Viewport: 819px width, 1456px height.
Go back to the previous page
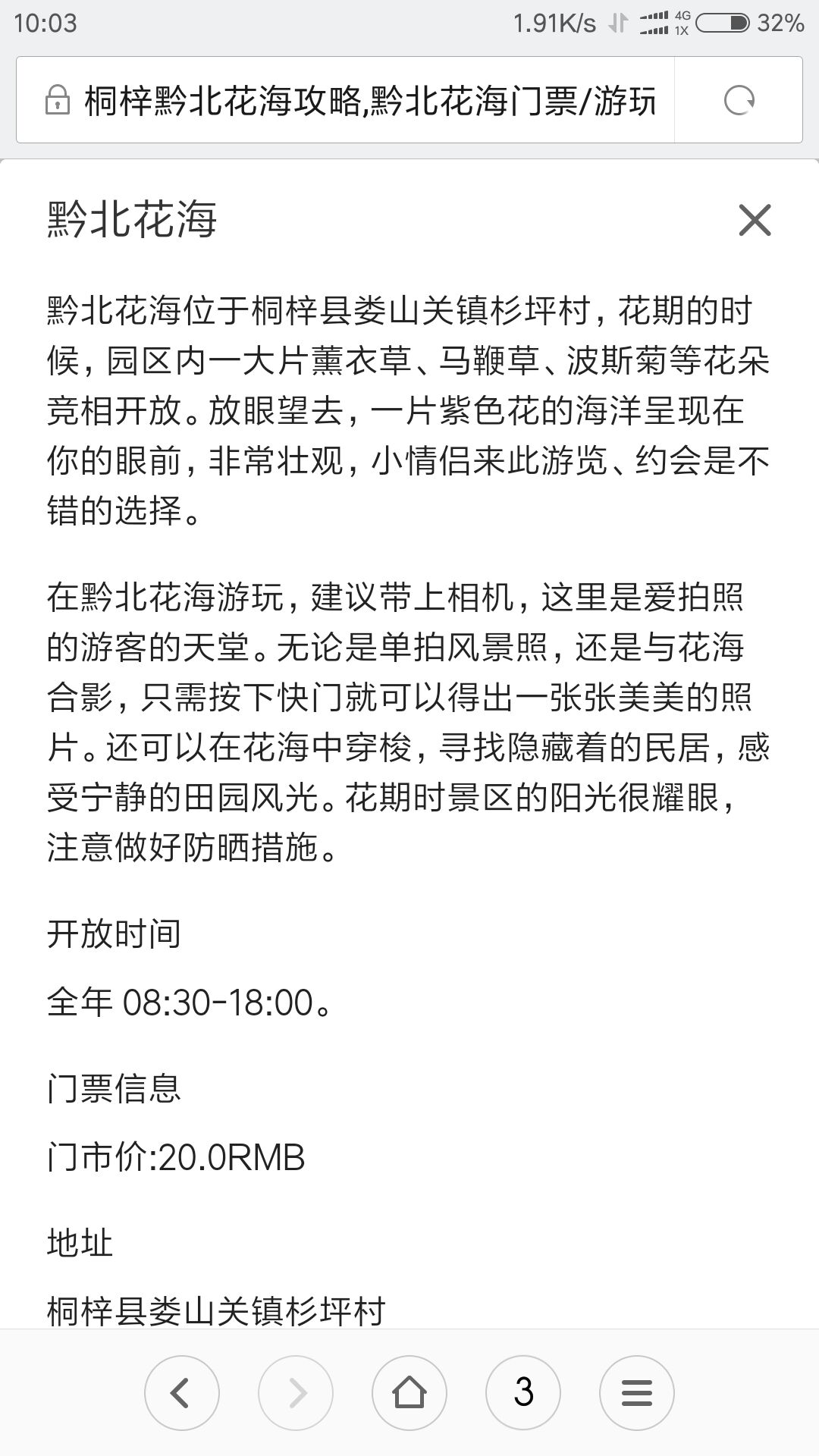click(181, 1393)
